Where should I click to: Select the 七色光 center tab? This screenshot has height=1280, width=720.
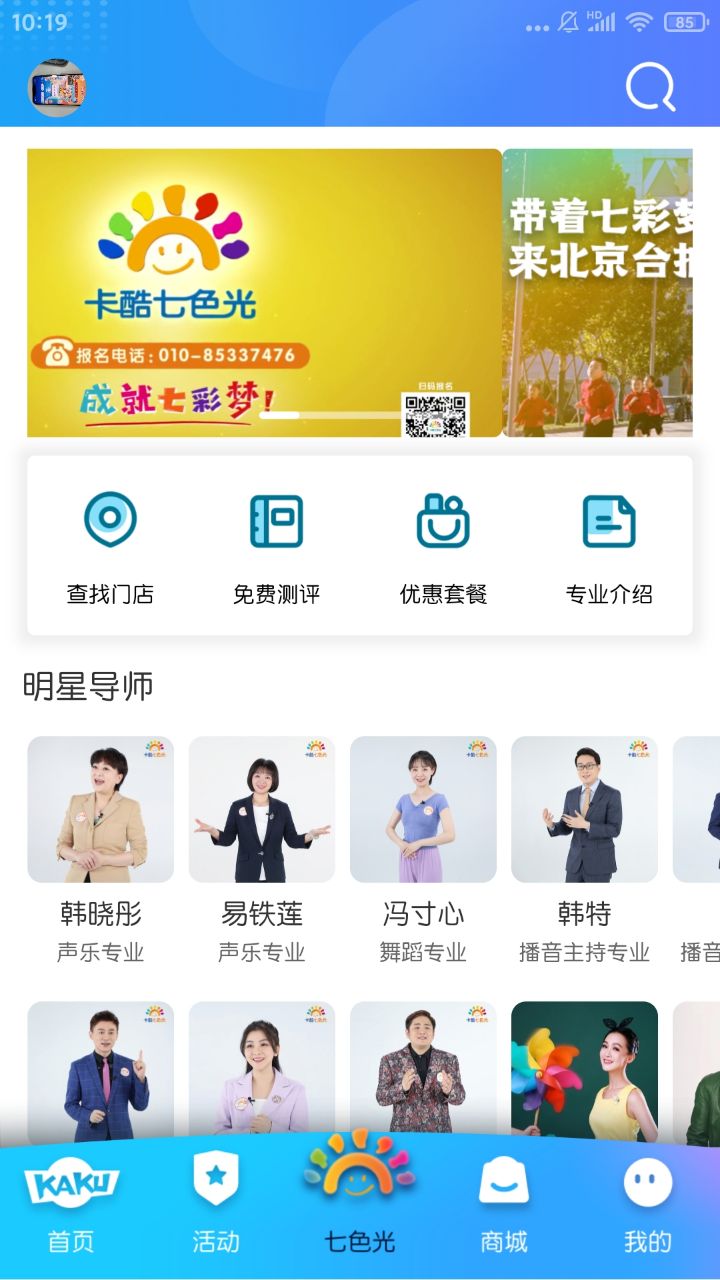(360, 1200)
